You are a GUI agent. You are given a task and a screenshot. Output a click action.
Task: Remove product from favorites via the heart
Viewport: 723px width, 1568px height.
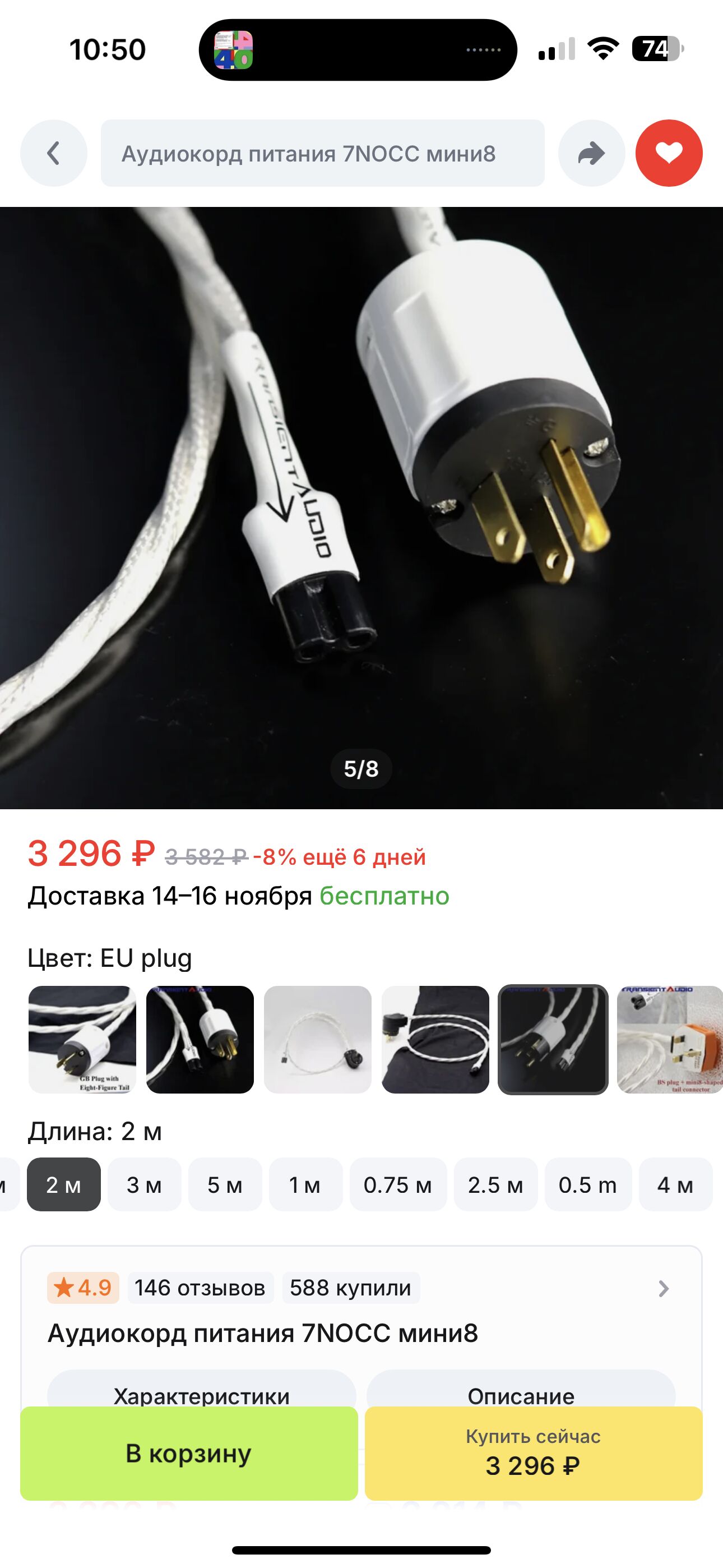[669, 154]
